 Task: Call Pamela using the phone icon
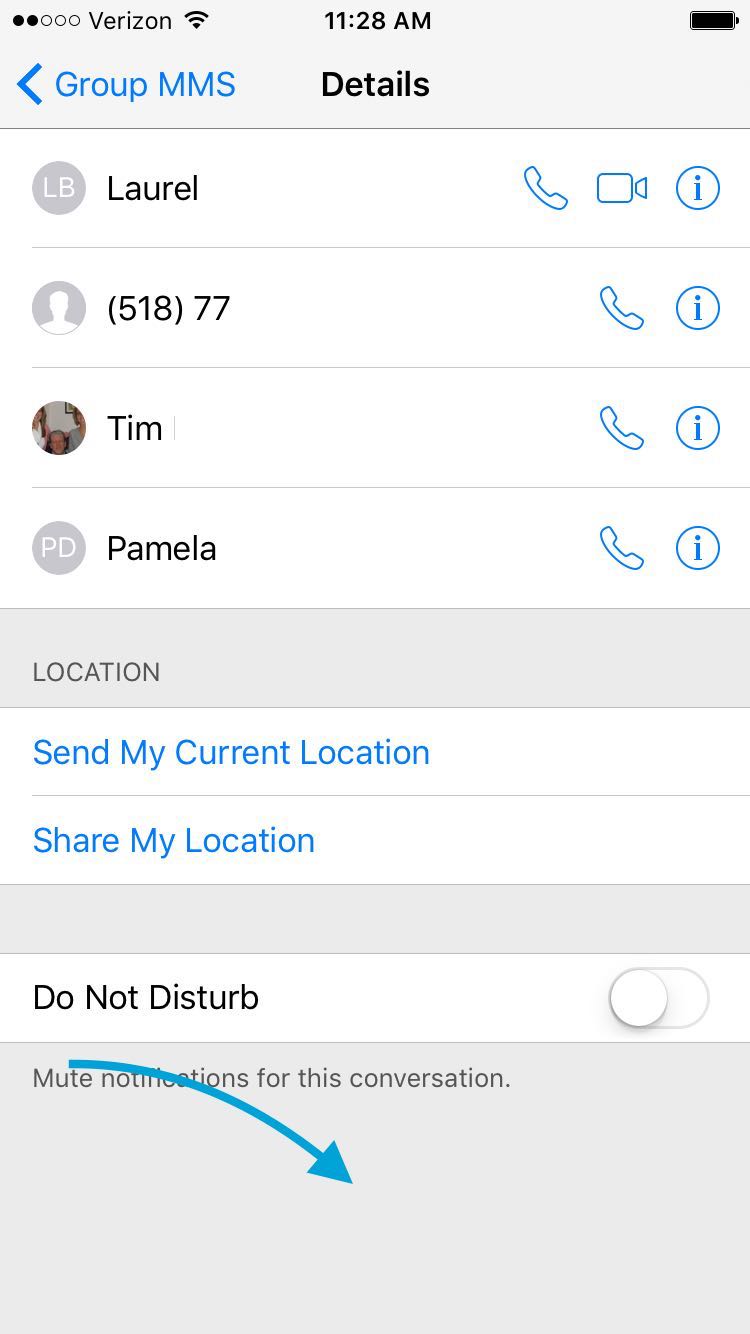click(622, 548)
